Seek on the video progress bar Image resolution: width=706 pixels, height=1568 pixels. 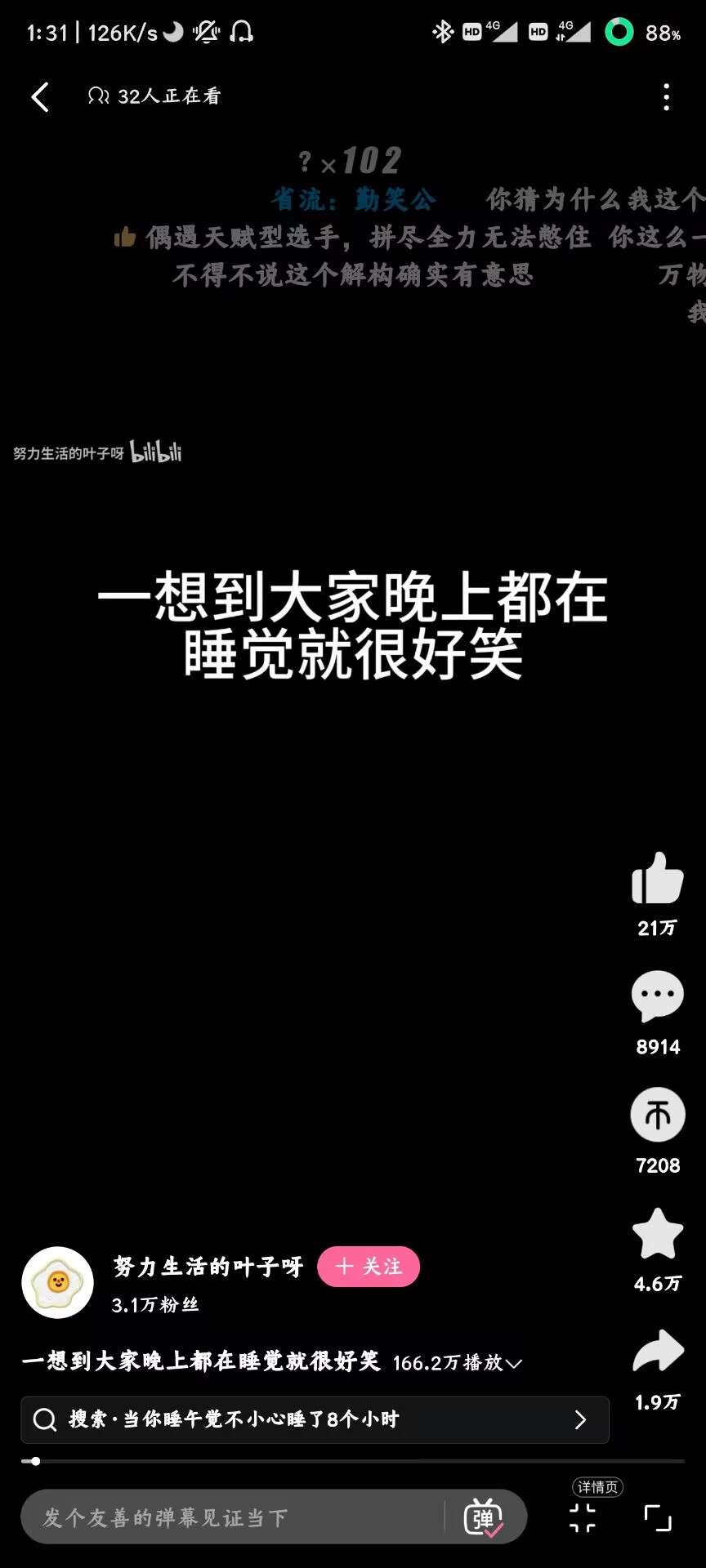tap(353, 1461)
